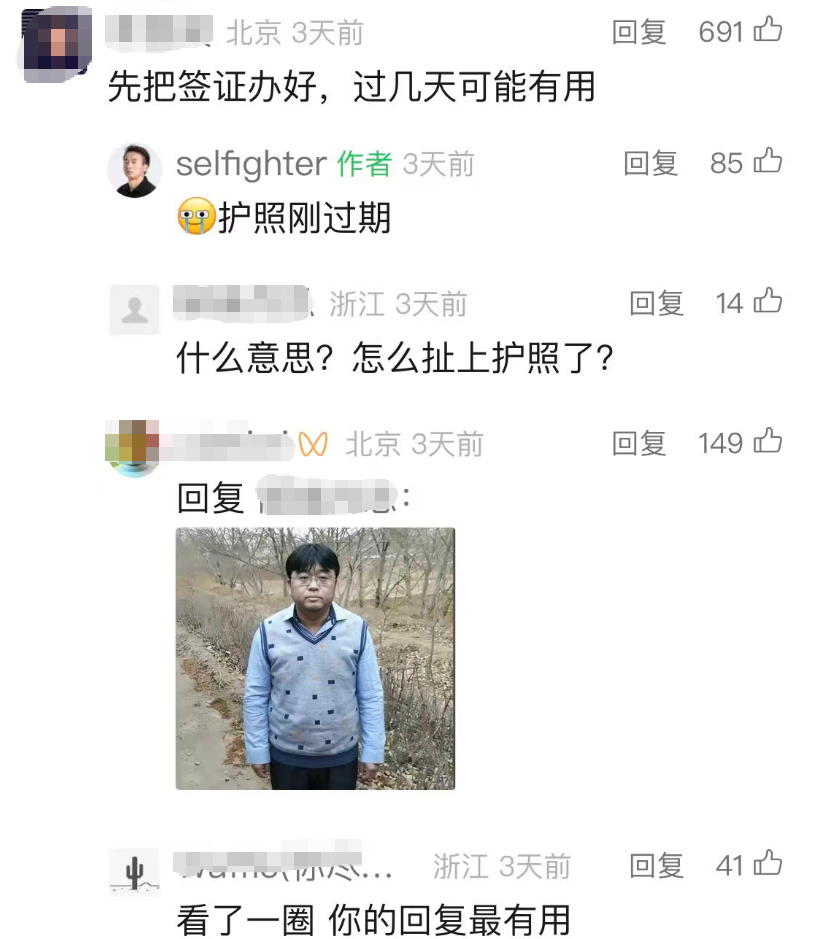Open the cactus avatar profile
The height and width of the screenshot is (939, 828).
[x=135, y=871]
